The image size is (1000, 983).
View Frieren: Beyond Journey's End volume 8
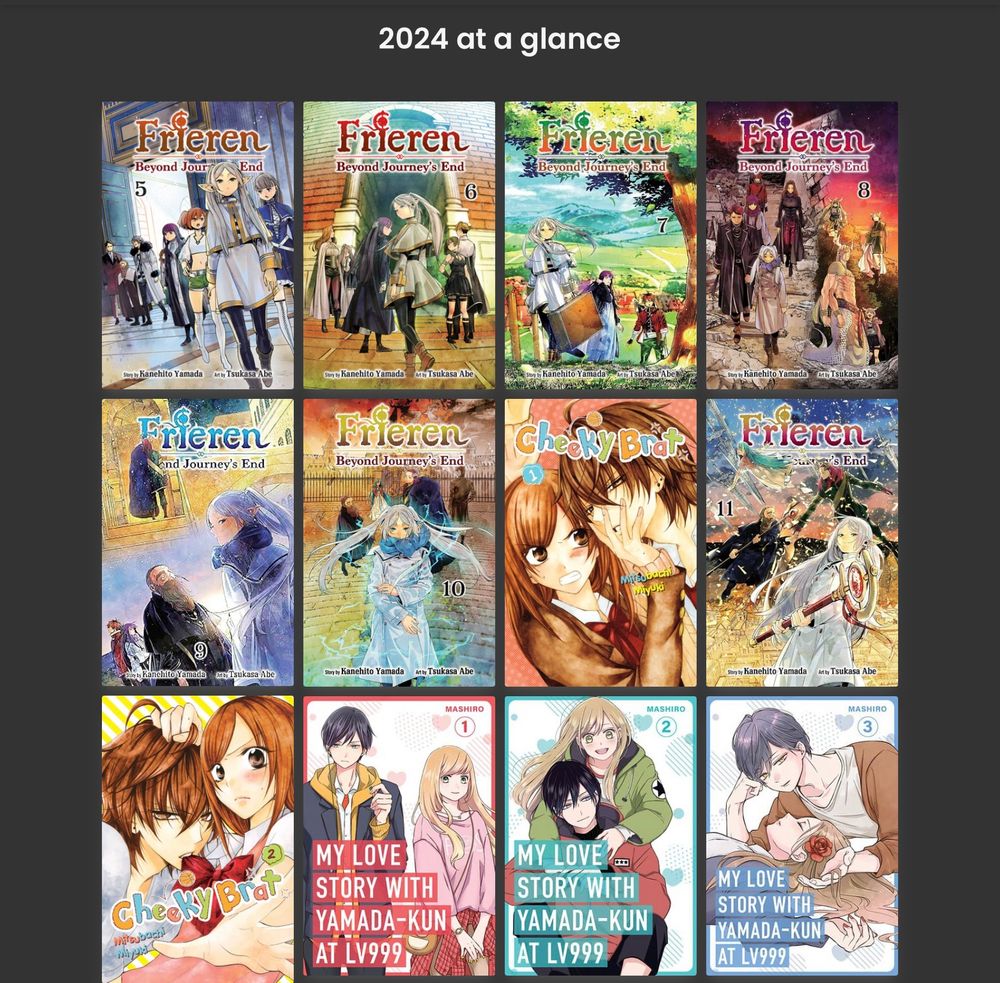point(802,245)
